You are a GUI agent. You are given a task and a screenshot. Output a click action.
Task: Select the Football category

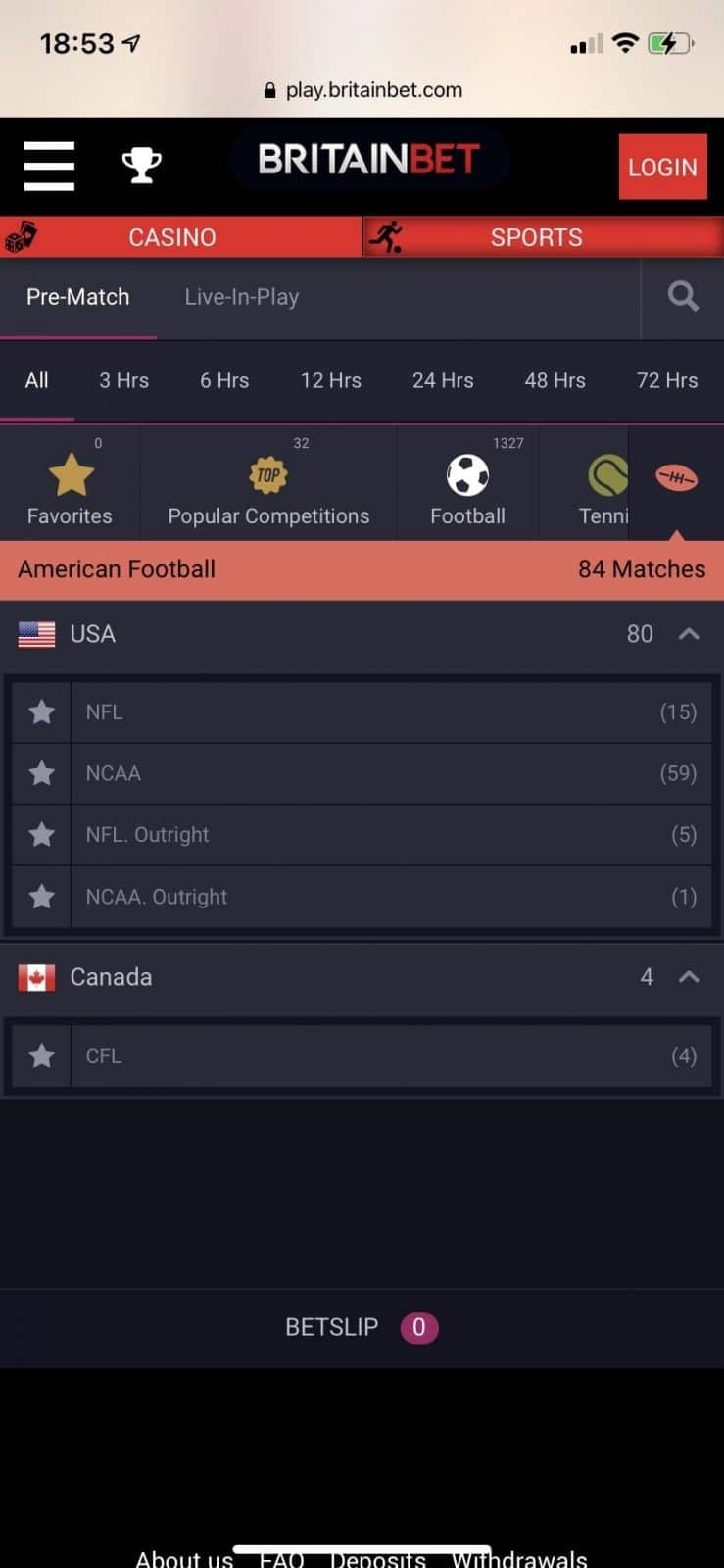[x=467, y=487]
